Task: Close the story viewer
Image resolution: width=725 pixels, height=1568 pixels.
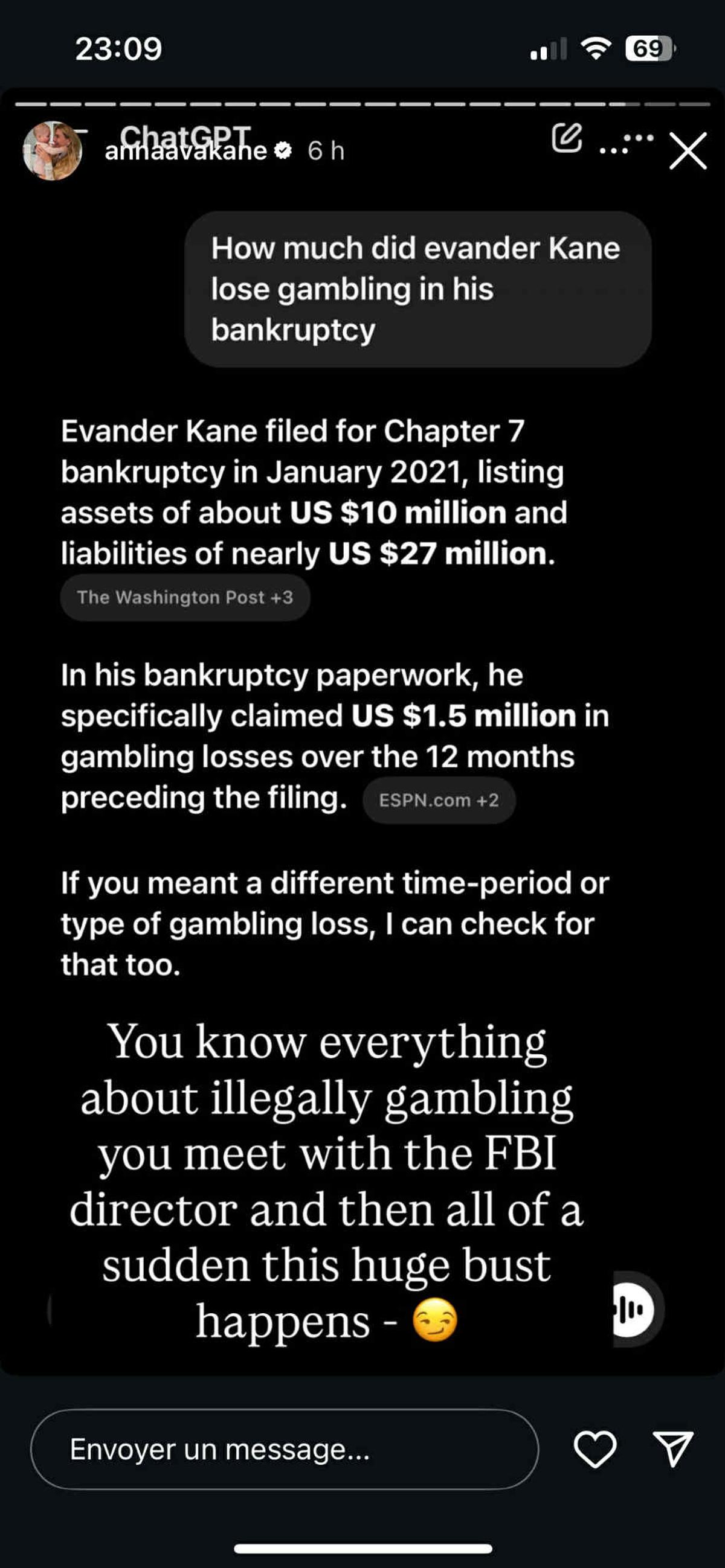Action: [x=687, y=150]
